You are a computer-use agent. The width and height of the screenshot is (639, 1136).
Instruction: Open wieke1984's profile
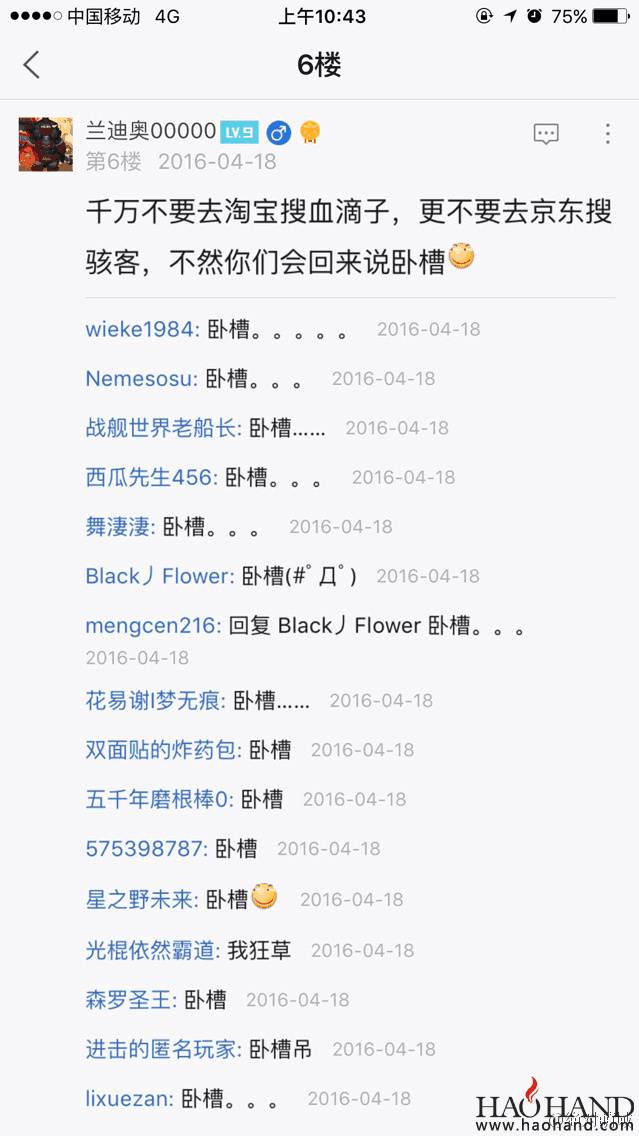(142, 329)
